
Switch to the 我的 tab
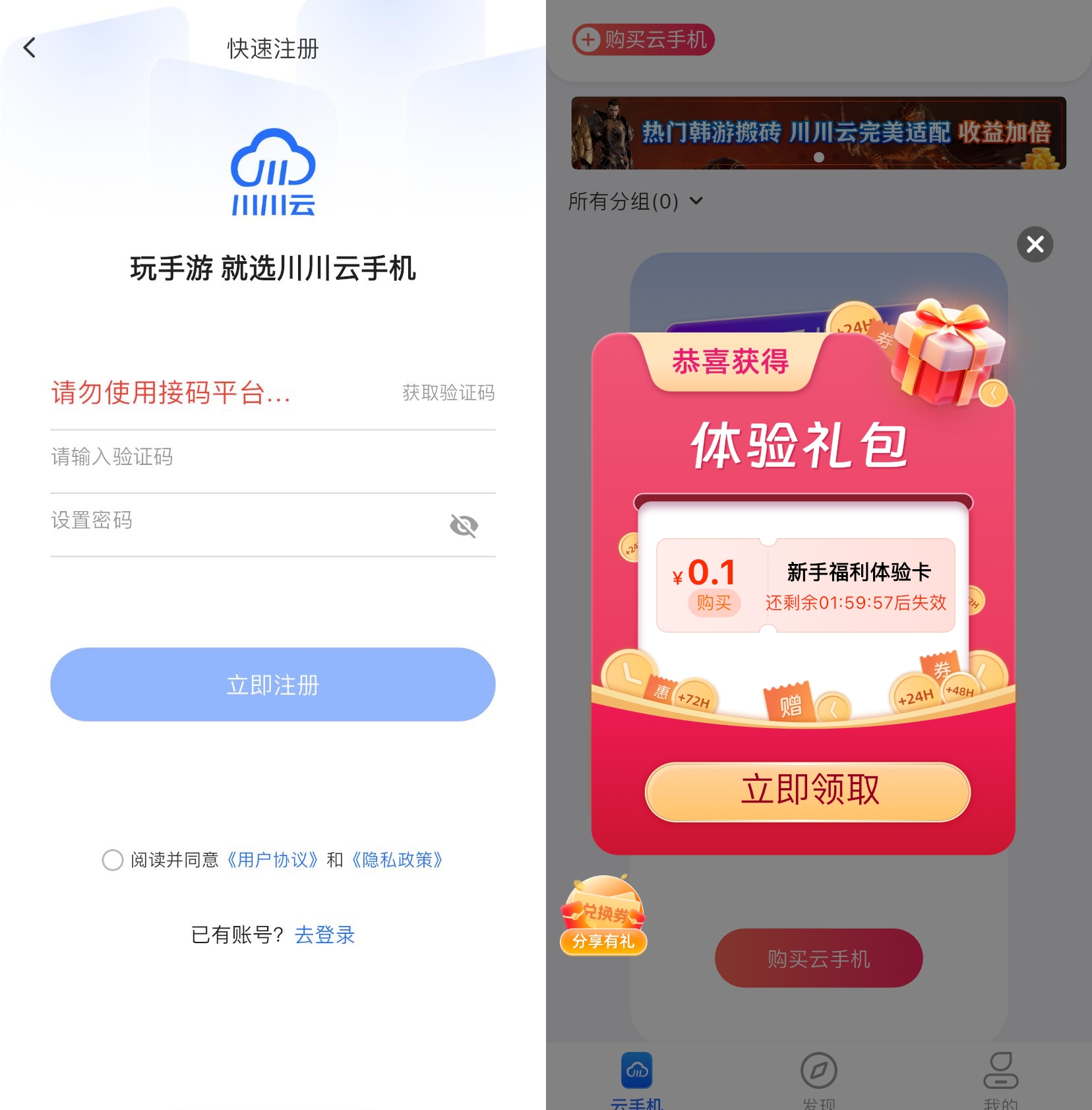[x=1000, y=1078]
